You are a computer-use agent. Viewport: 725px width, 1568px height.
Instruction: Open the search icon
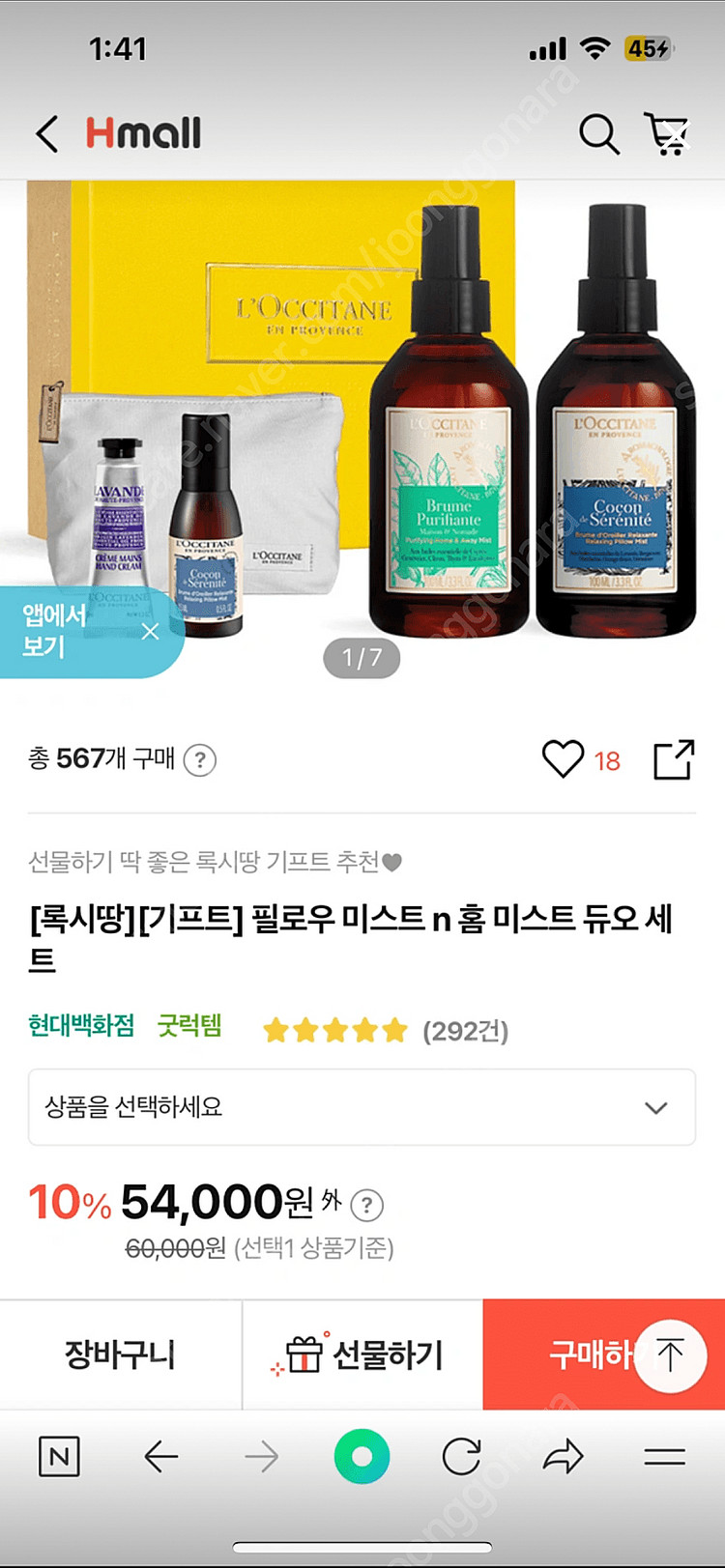click(599, 135)
